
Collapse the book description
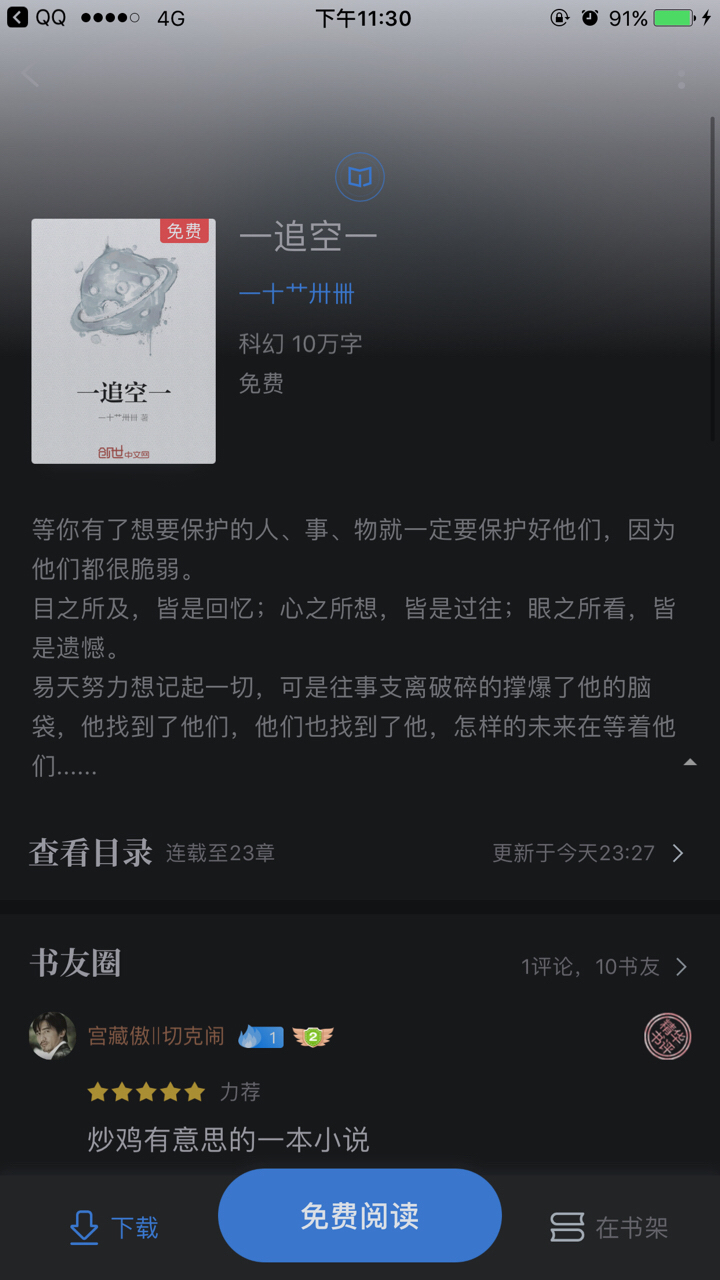click(689, 762)
